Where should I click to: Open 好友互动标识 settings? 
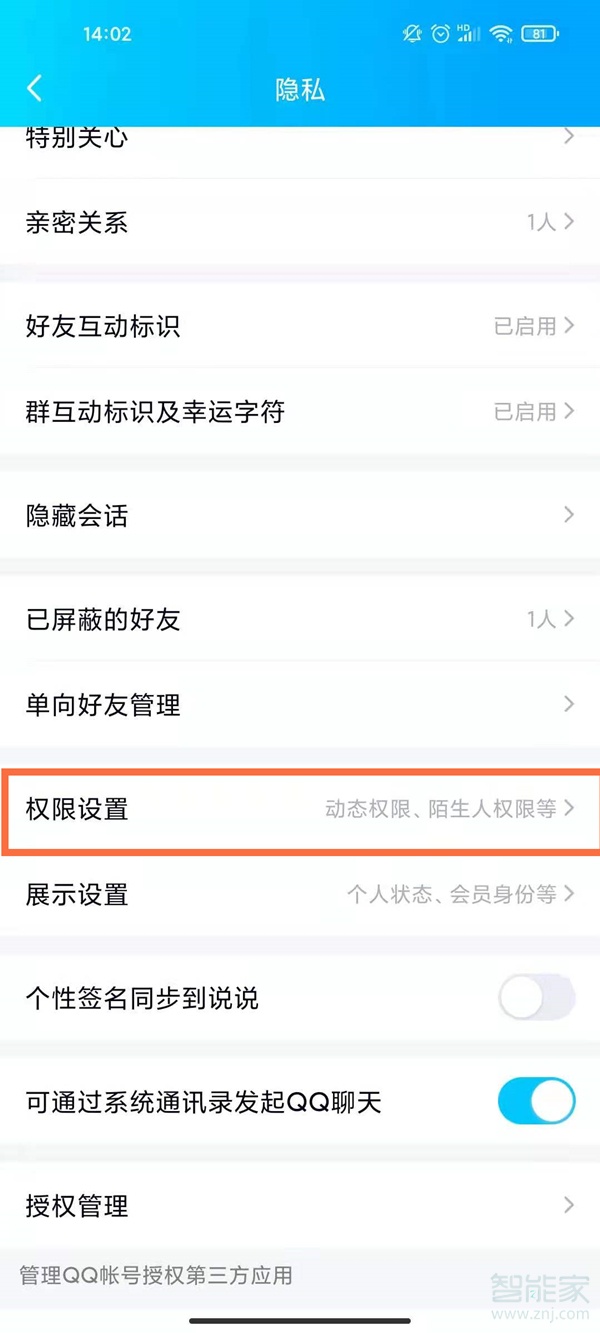coord(300,326)
